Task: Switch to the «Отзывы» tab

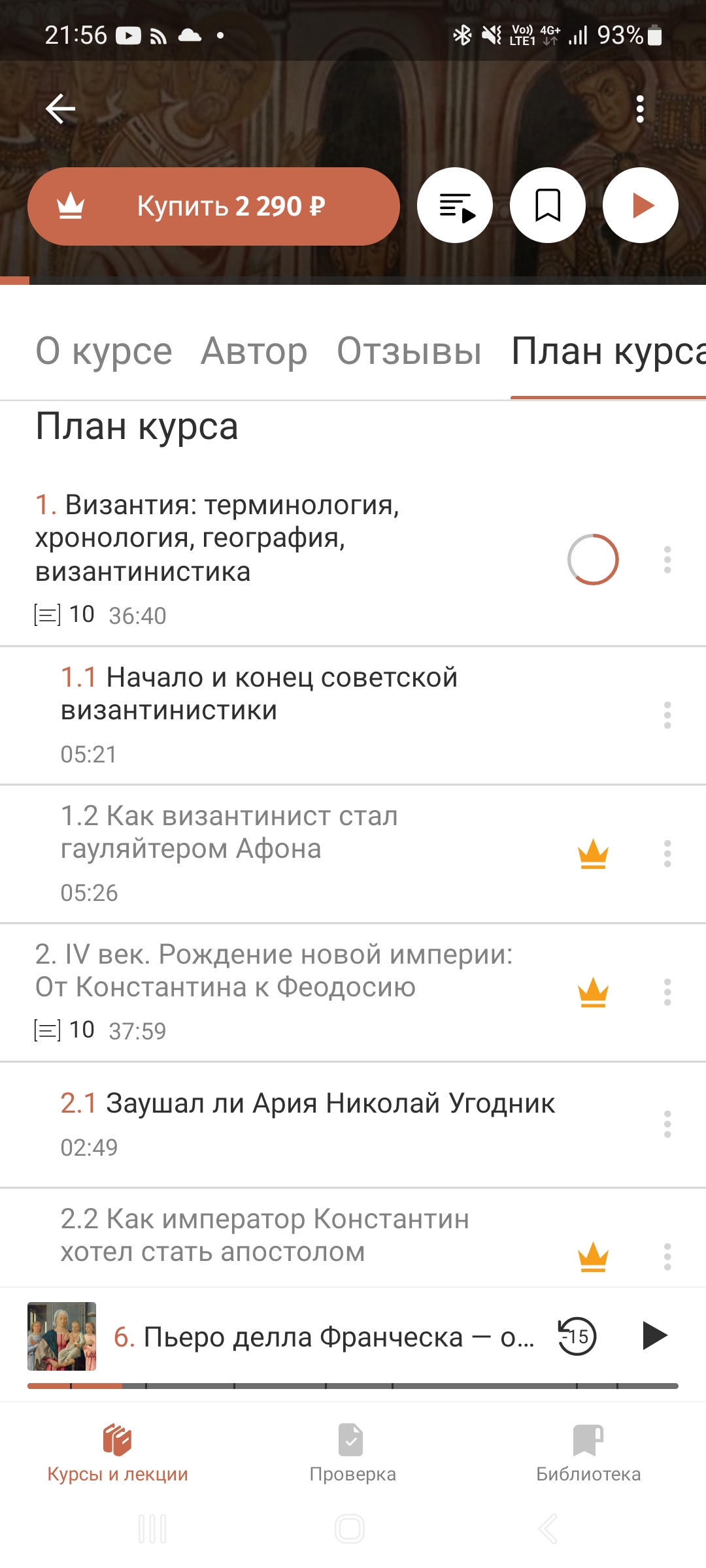Action: [409, 351]
